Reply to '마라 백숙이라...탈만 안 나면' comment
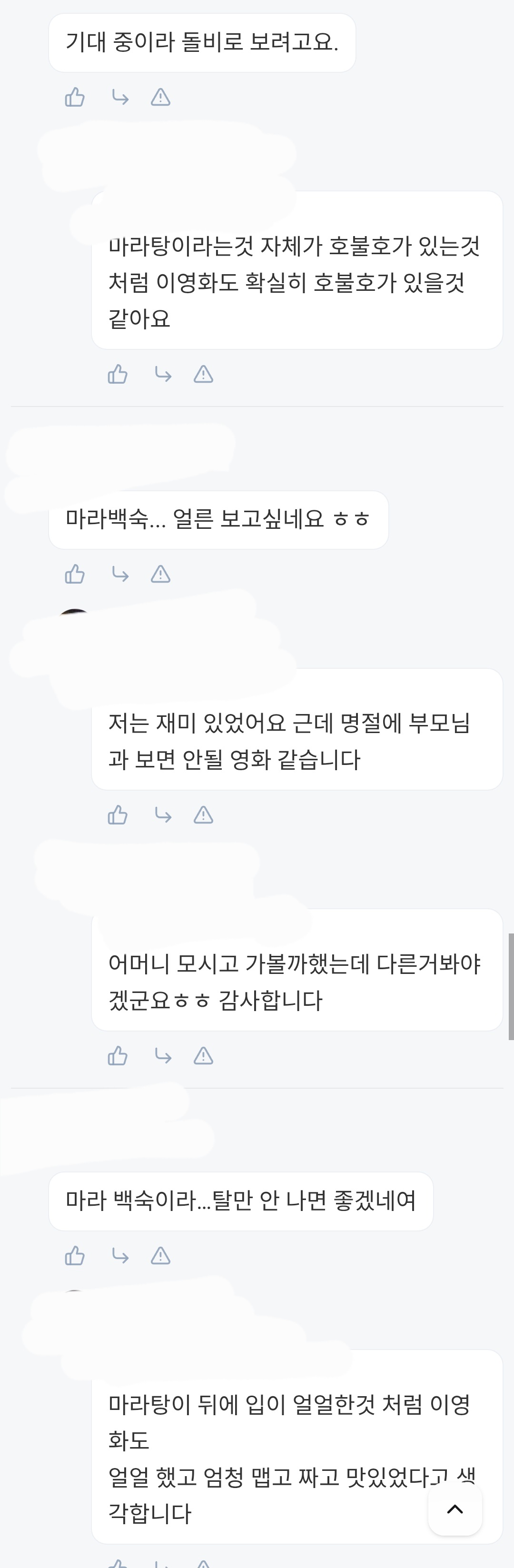Viewport: 514px width, 1568px height. click(120, 1256)
